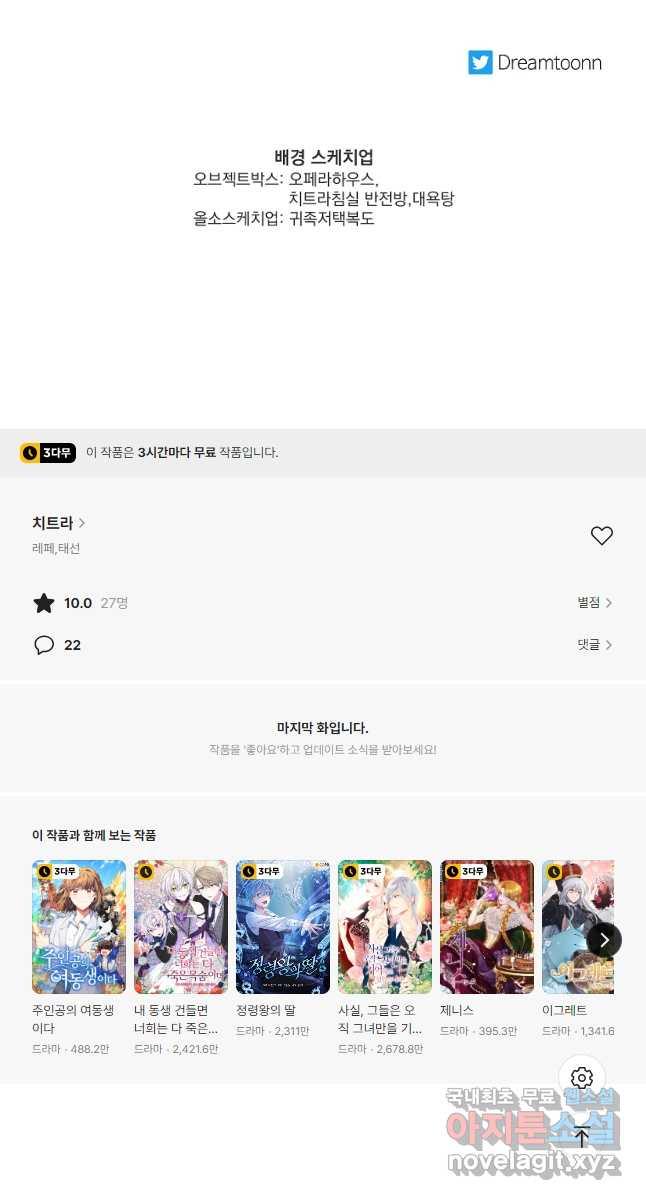Open the 댓글 comments section
The width and height of the screenshot is (646, 1200).
click(x=594, y=645)
